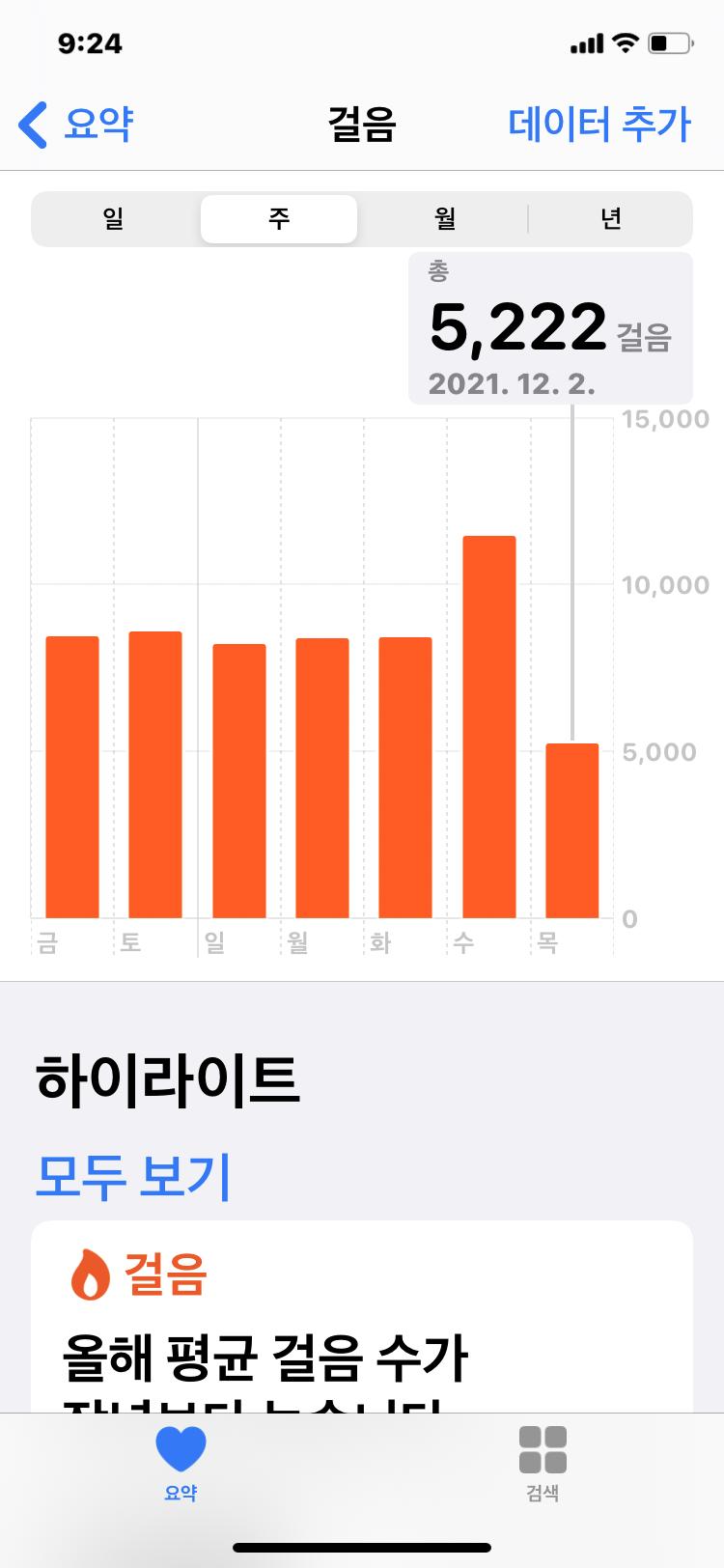Select the 월 (Monday) bar in chart
The image size is (724, 1568).
pos(322,777)
